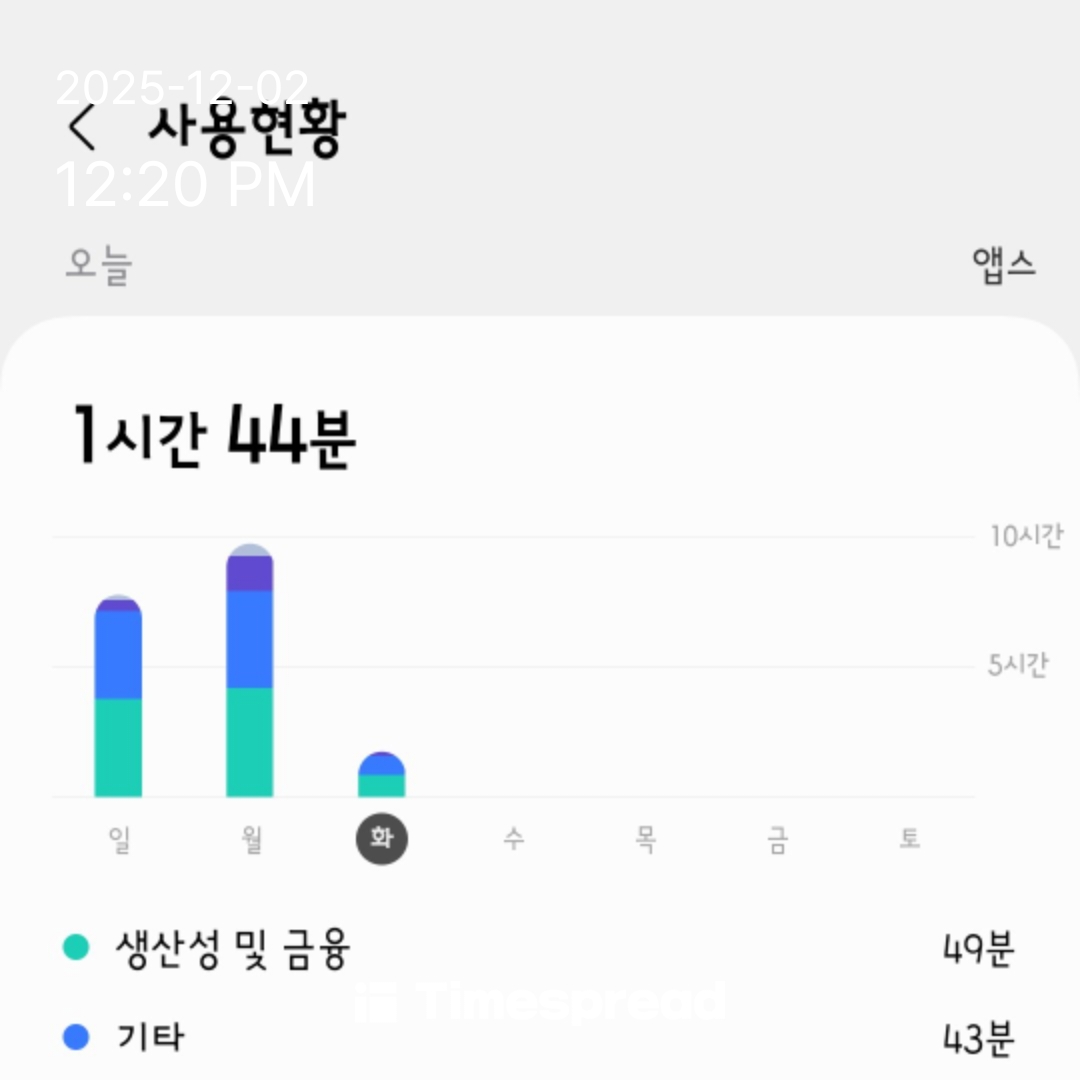Switch the chart to 금
This screenshot has height=1080, width=1080.
777,839
